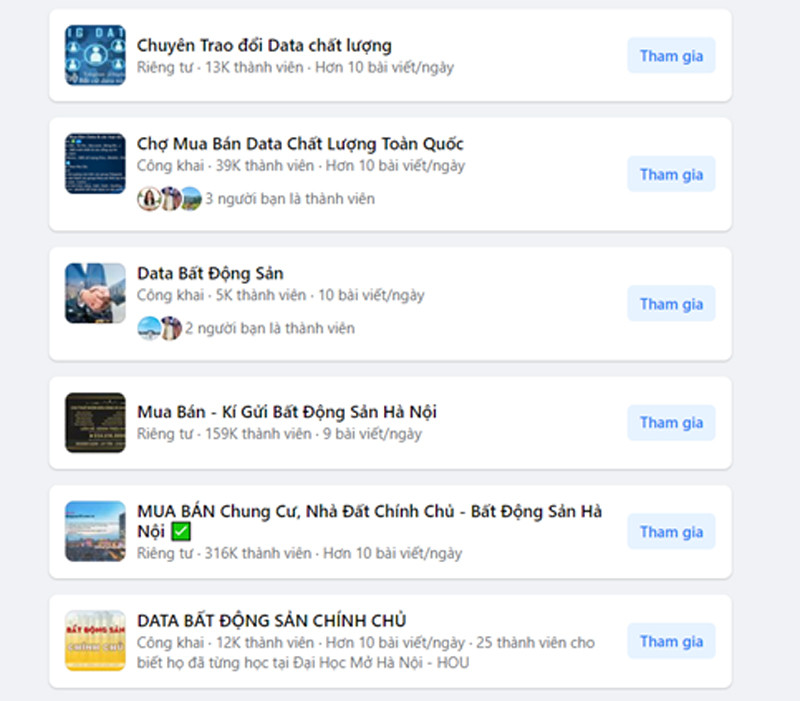Tap Tham gia for Mua Bán - Kí Gửi group
The image size is (800, 701).
click(671, 422)
